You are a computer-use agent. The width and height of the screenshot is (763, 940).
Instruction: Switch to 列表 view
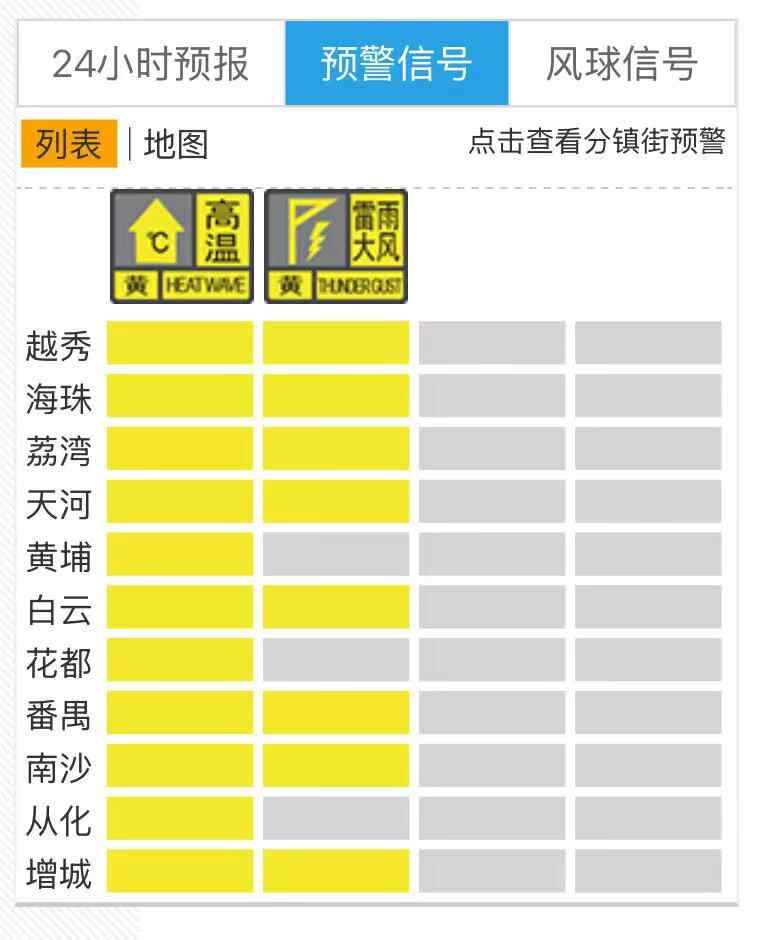[69, 144]
